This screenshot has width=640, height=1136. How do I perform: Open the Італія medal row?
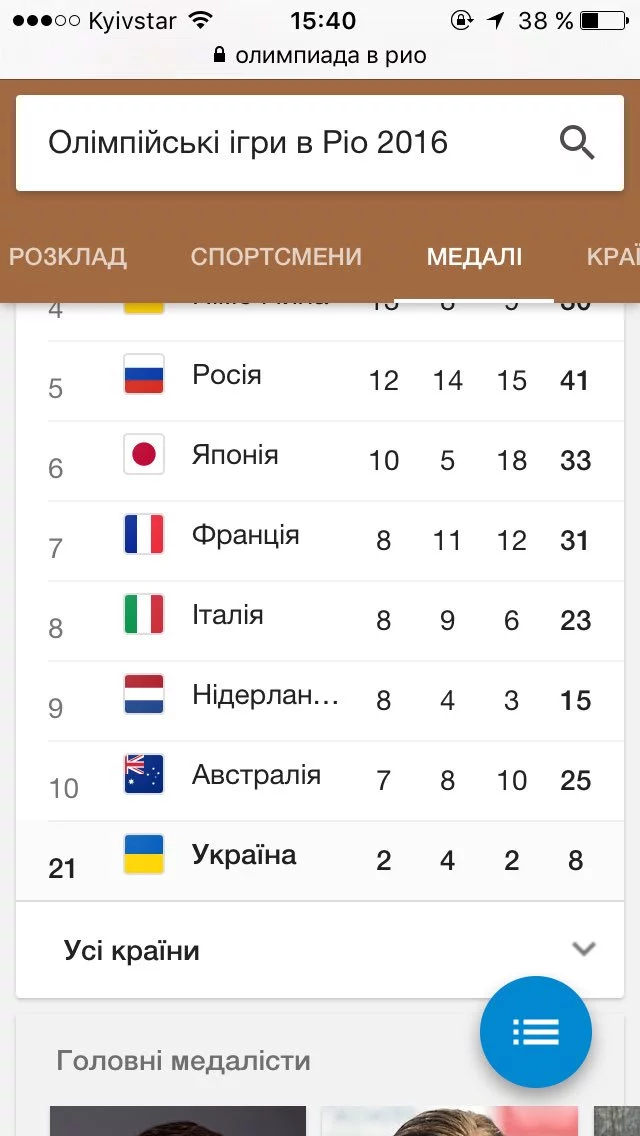tap(320, 620)
